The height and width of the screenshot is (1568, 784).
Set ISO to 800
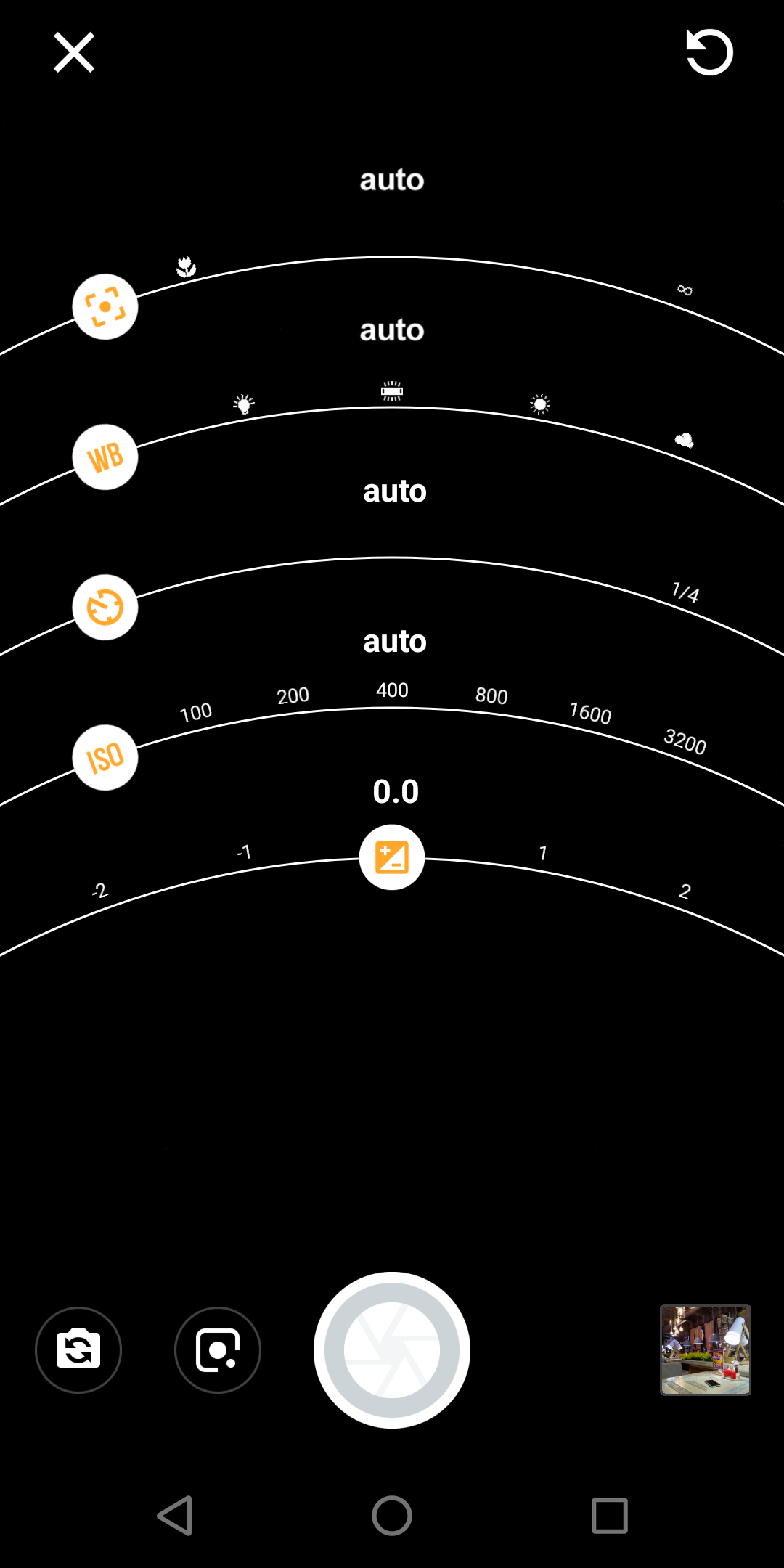(x=491, y=695)
